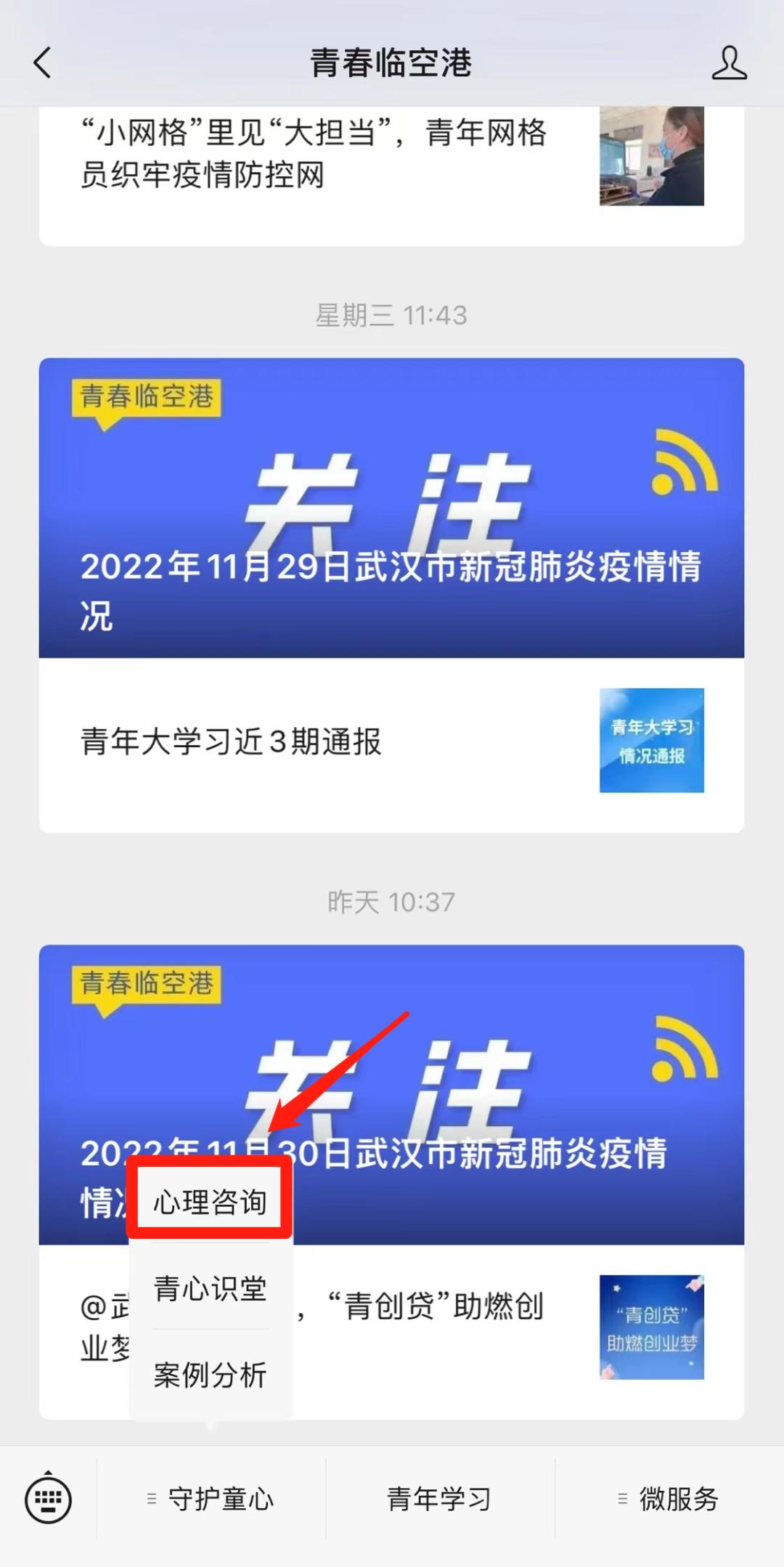Select 心理咨询 from the popup menu
Viewport: 784px width, 1567px height.
[x=211, y=1202]
